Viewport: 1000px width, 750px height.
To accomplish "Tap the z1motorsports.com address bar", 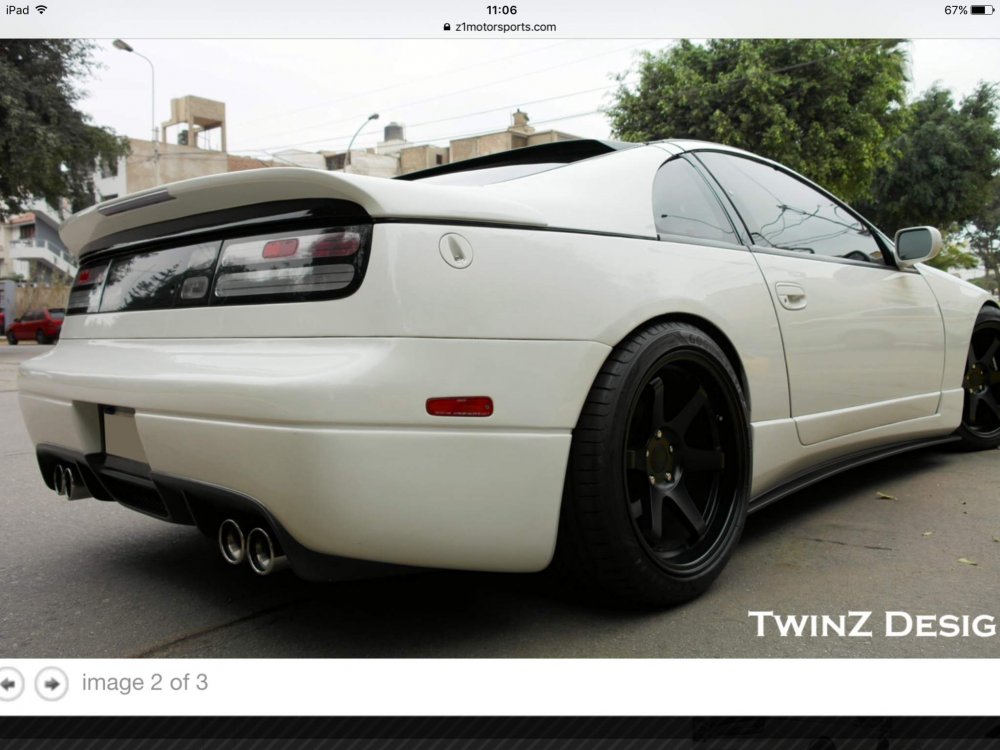I will [500, 27].
